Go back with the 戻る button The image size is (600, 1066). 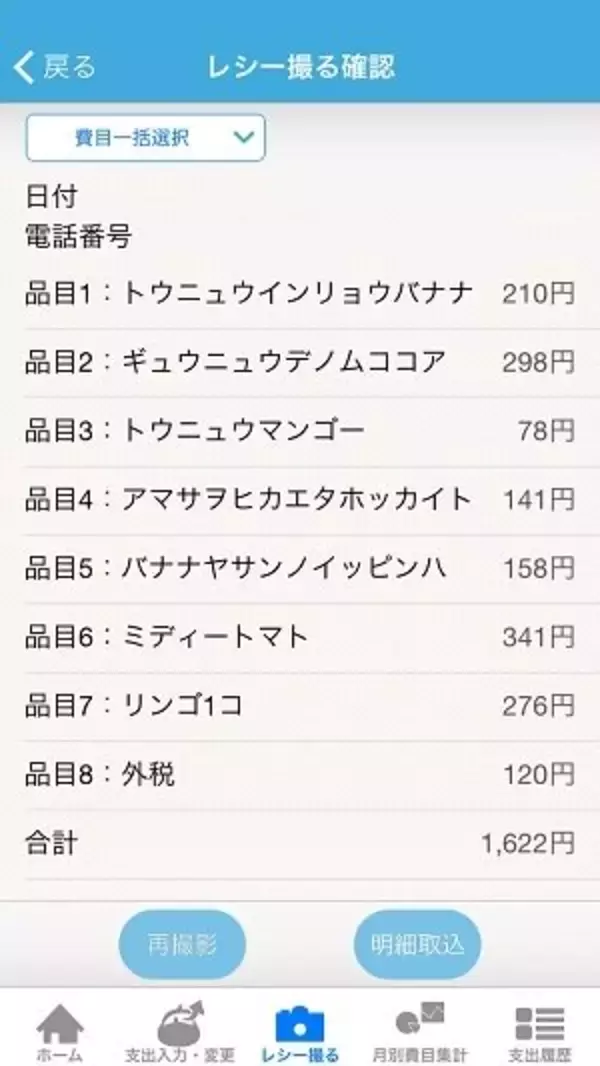coord(55,67)
